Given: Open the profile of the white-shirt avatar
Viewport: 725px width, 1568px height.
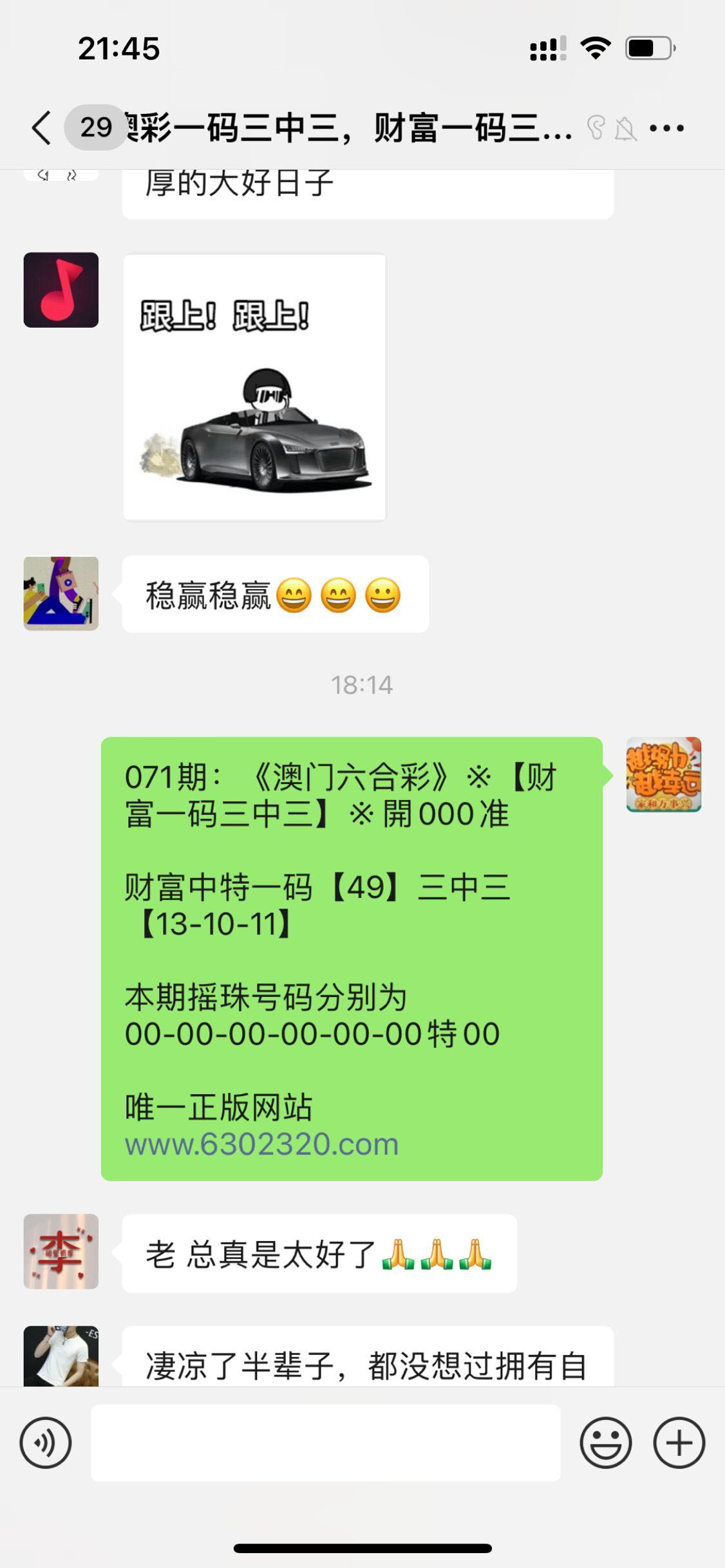Looking at the screenshot, I should [61, 1355].
